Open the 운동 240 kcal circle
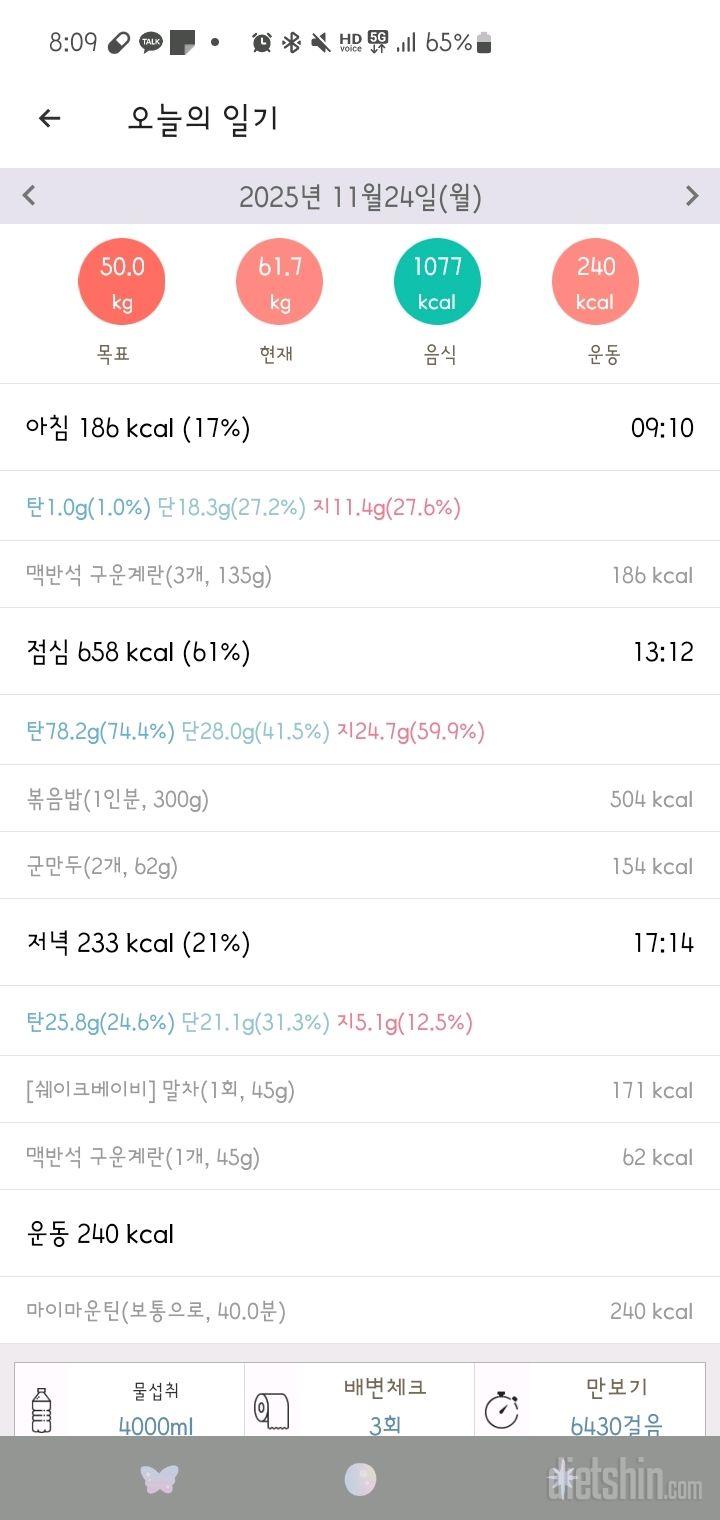 [595, 283]
